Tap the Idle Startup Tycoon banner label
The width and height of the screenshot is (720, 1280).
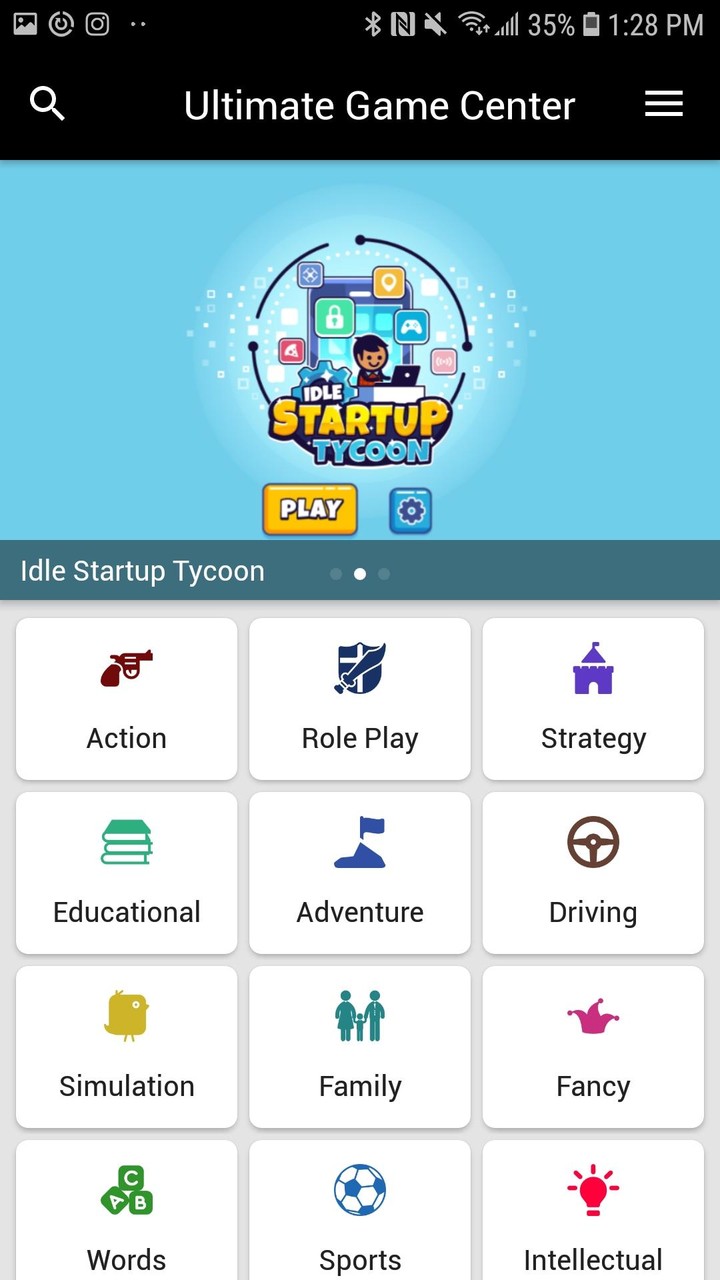pyautogui.click(x=142, y=570)
